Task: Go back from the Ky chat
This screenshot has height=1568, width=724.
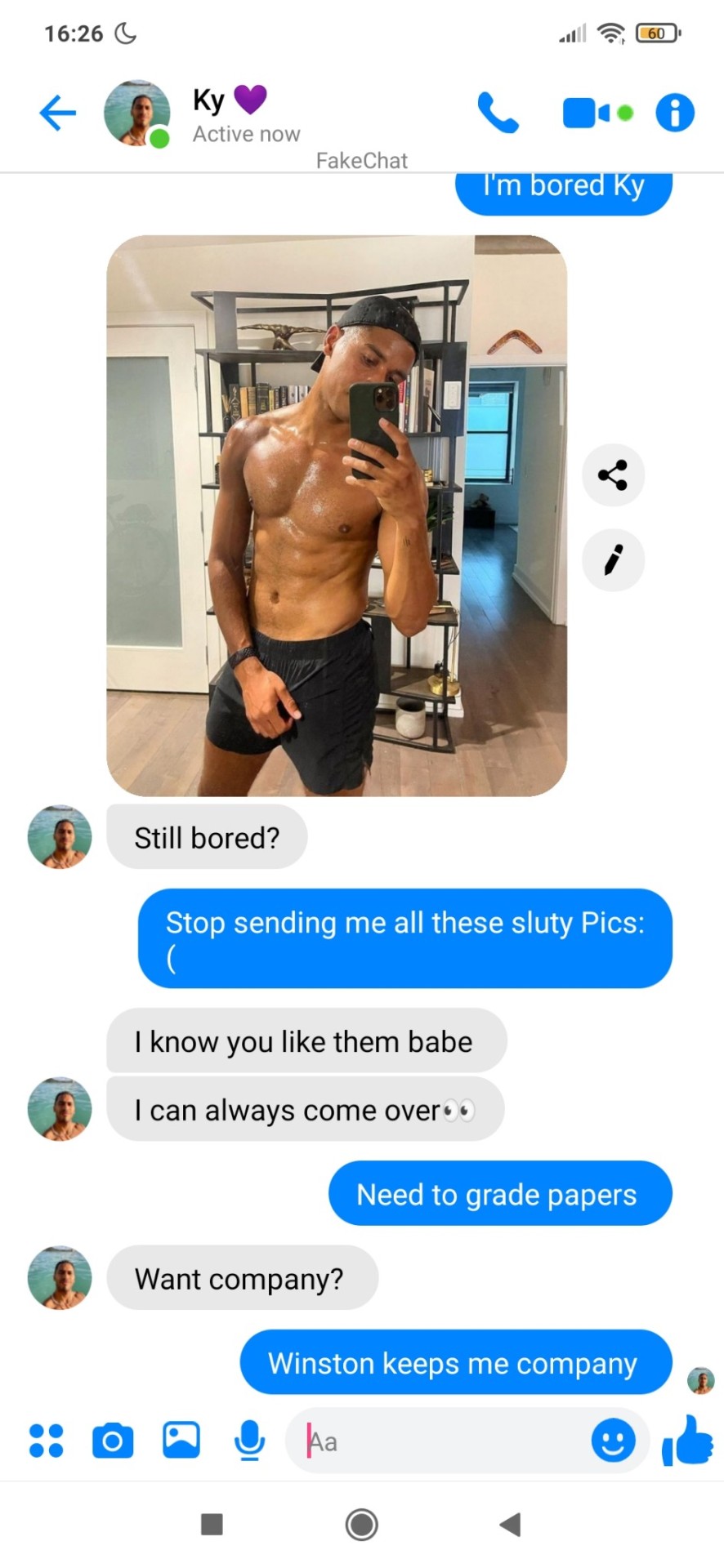Action: (x=57, y=113)
